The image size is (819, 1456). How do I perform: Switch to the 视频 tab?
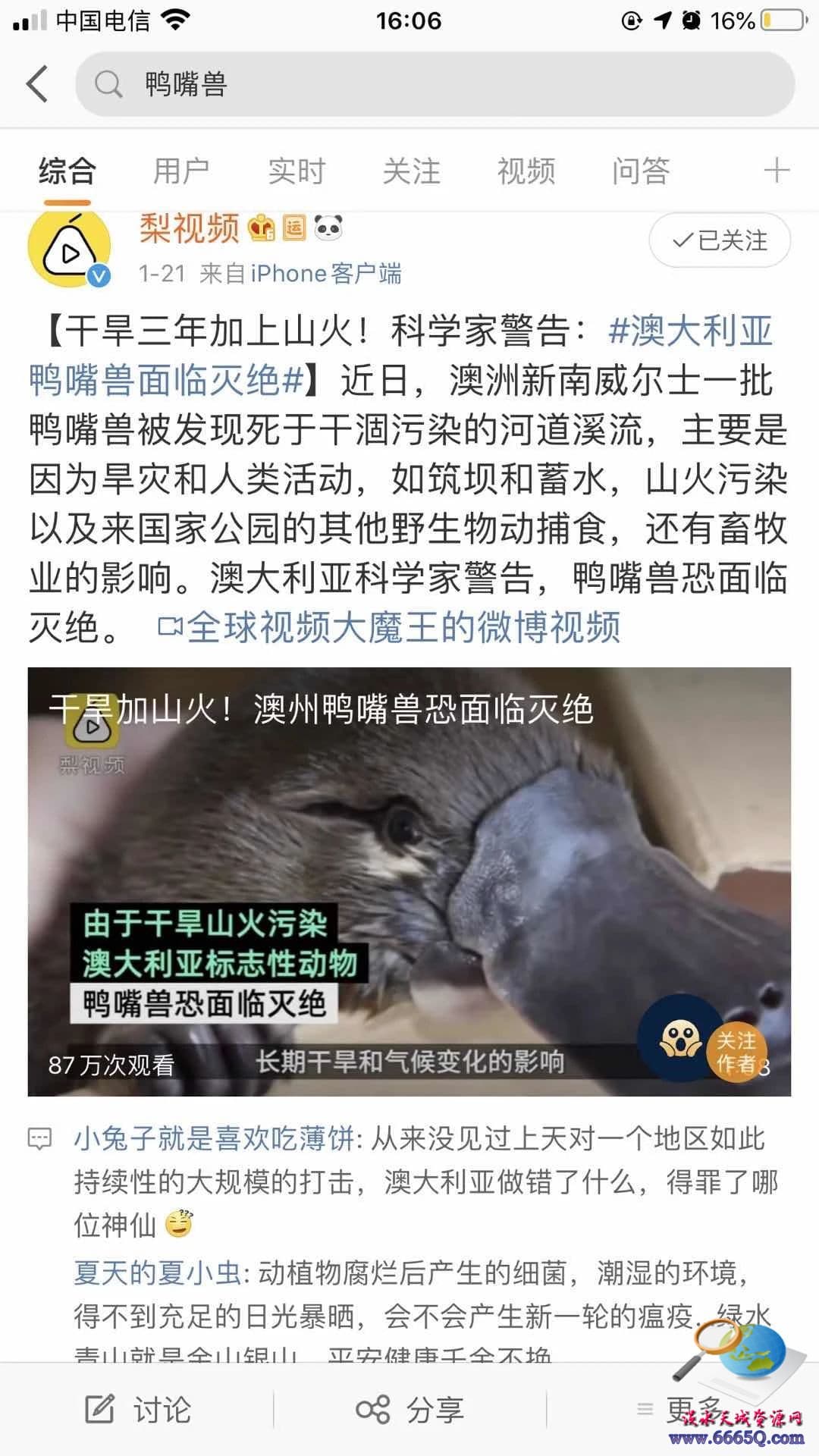526,171
